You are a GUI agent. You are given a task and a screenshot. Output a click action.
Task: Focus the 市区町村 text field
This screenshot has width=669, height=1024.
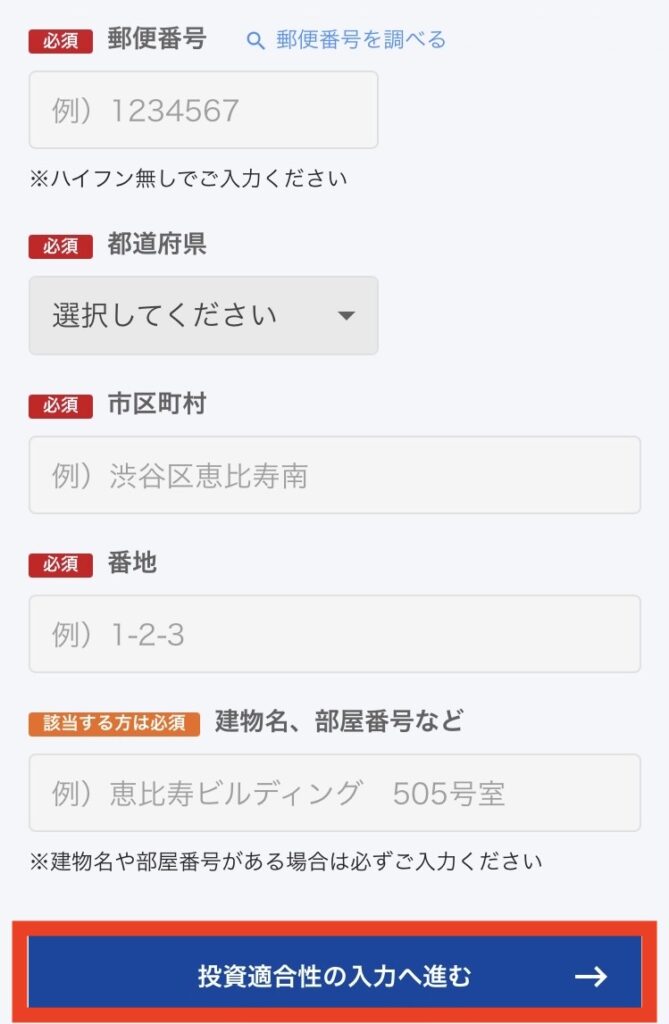pos(334,476)
